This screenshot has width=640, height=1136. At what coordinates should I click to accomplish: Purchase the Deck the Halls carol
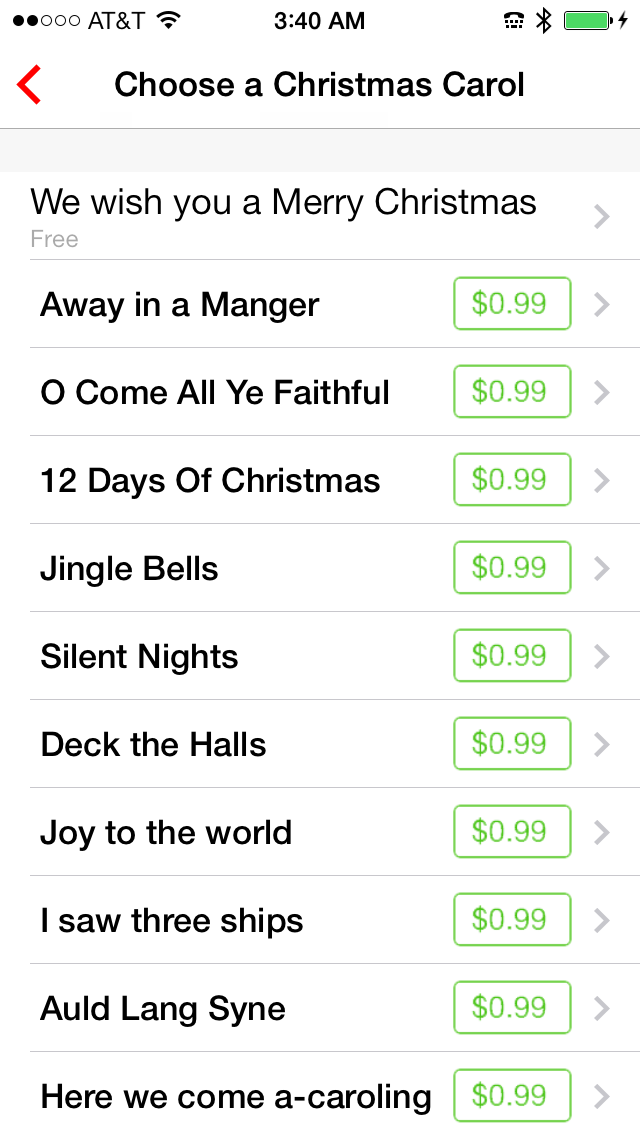[x=512, y=744]
